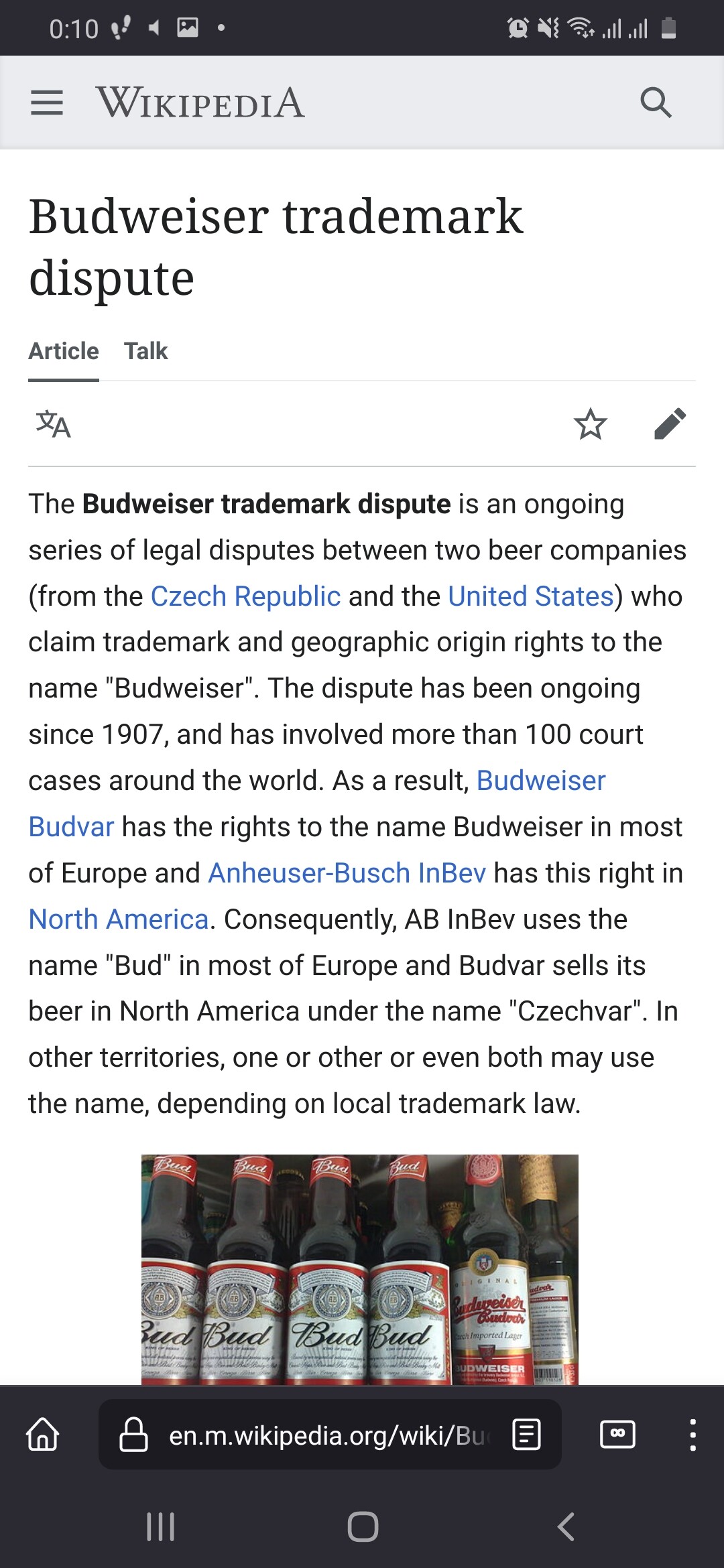This screenshot has width=724, height=1568.
Task: Visit the Anheuser-Busch InBev link
Action: coord(347,873)
